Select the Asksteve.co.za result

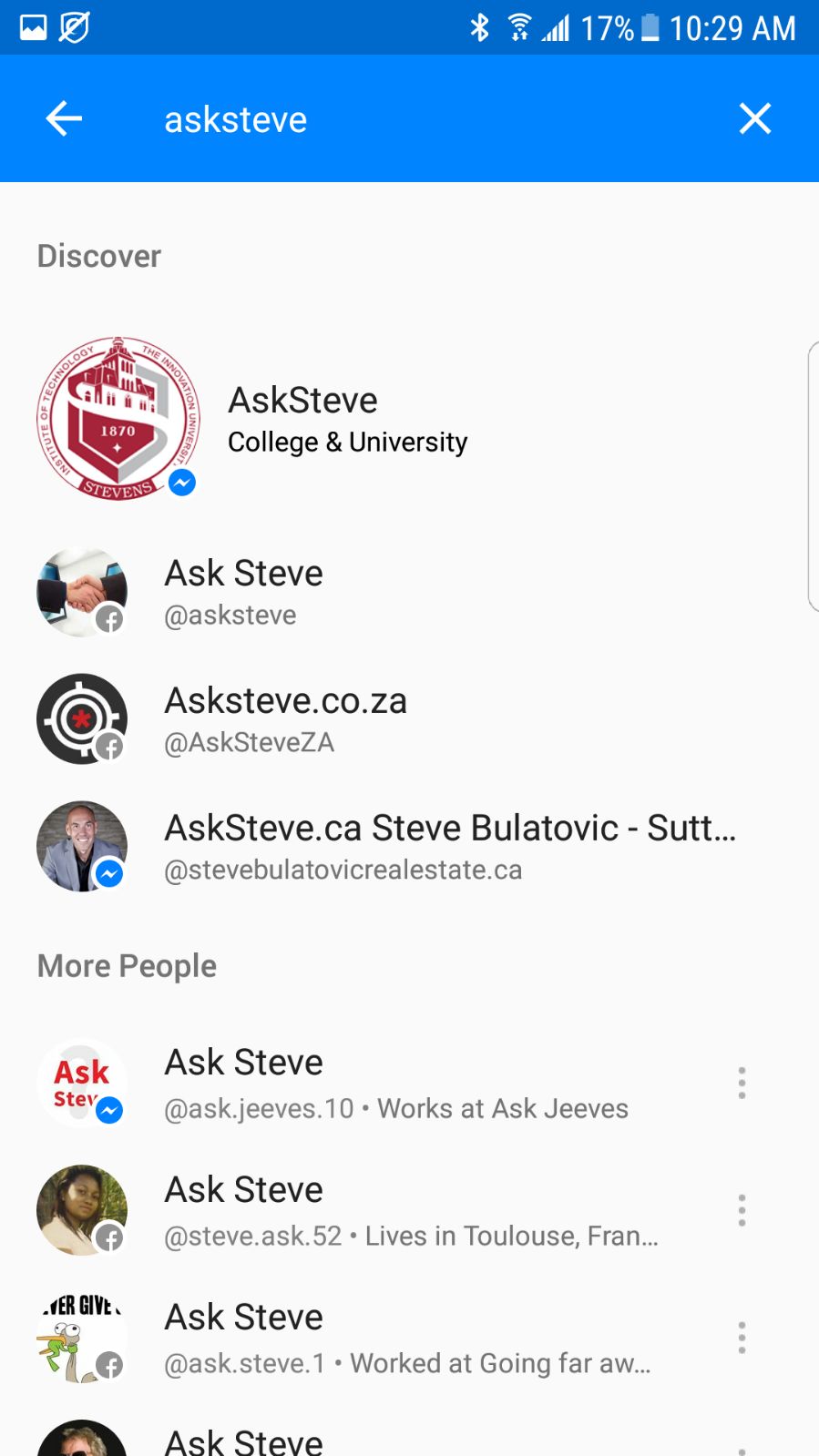coord(285,719)
